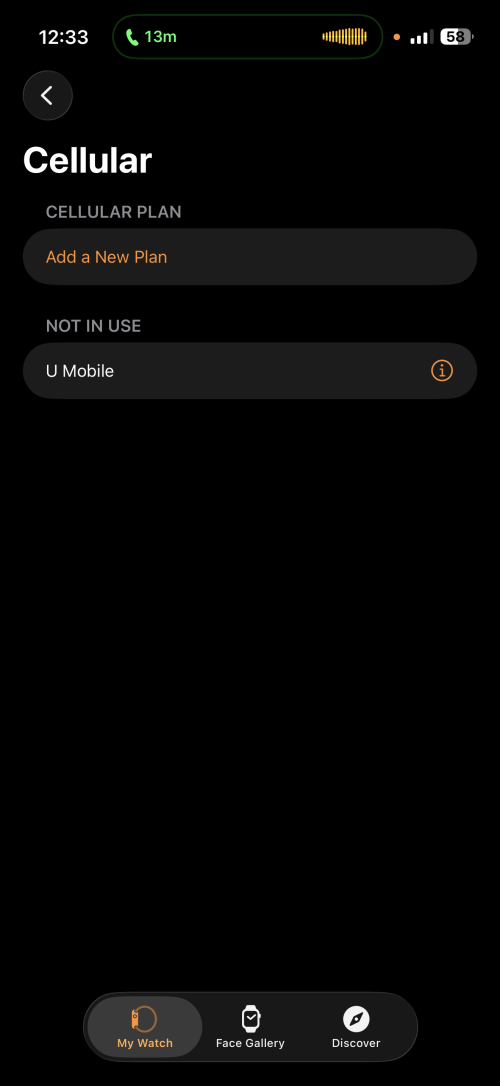Switch to the Discover tab

pos(356,1027)
